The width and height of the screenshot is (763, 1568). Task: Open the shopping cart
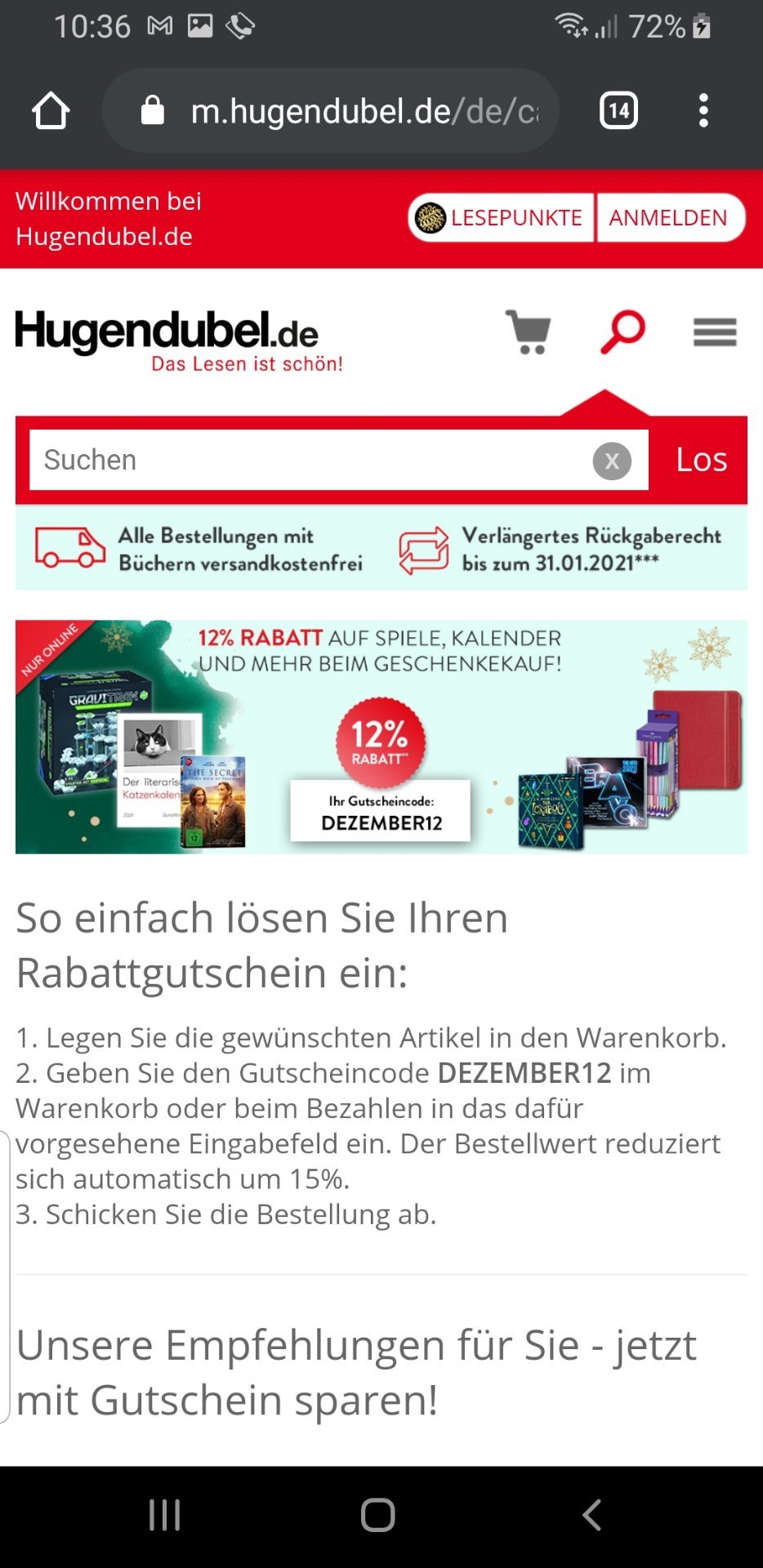pyautogui.click(x=529, y=332)
